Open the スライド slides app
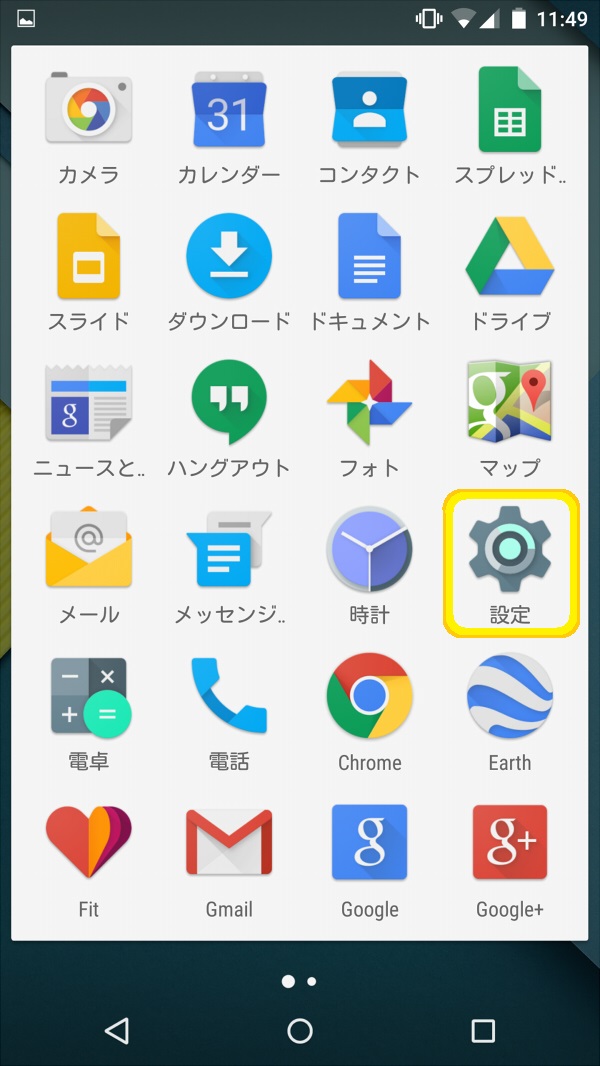The height and width of the screenshot is (1066, 600). click(88, 257)
